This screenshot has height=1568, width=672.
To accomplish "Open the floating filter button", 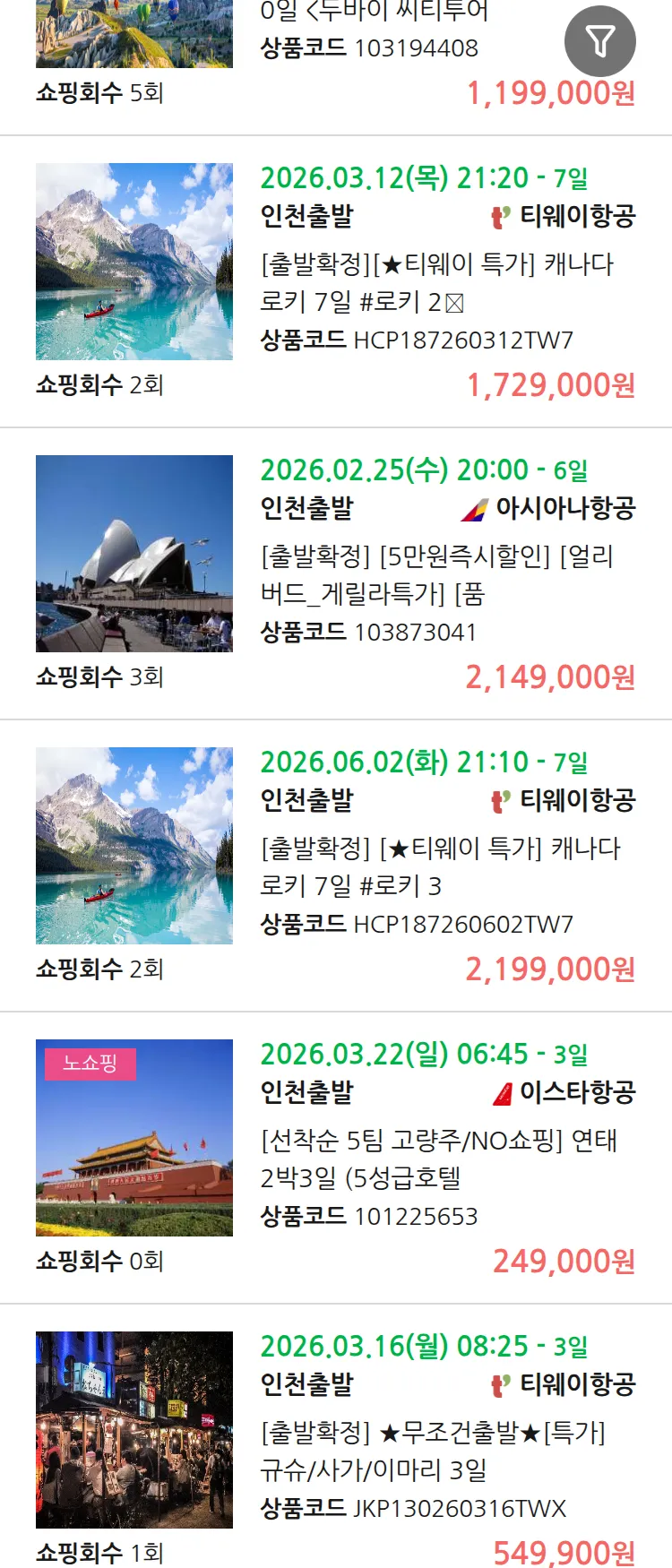I will point(599,41).
